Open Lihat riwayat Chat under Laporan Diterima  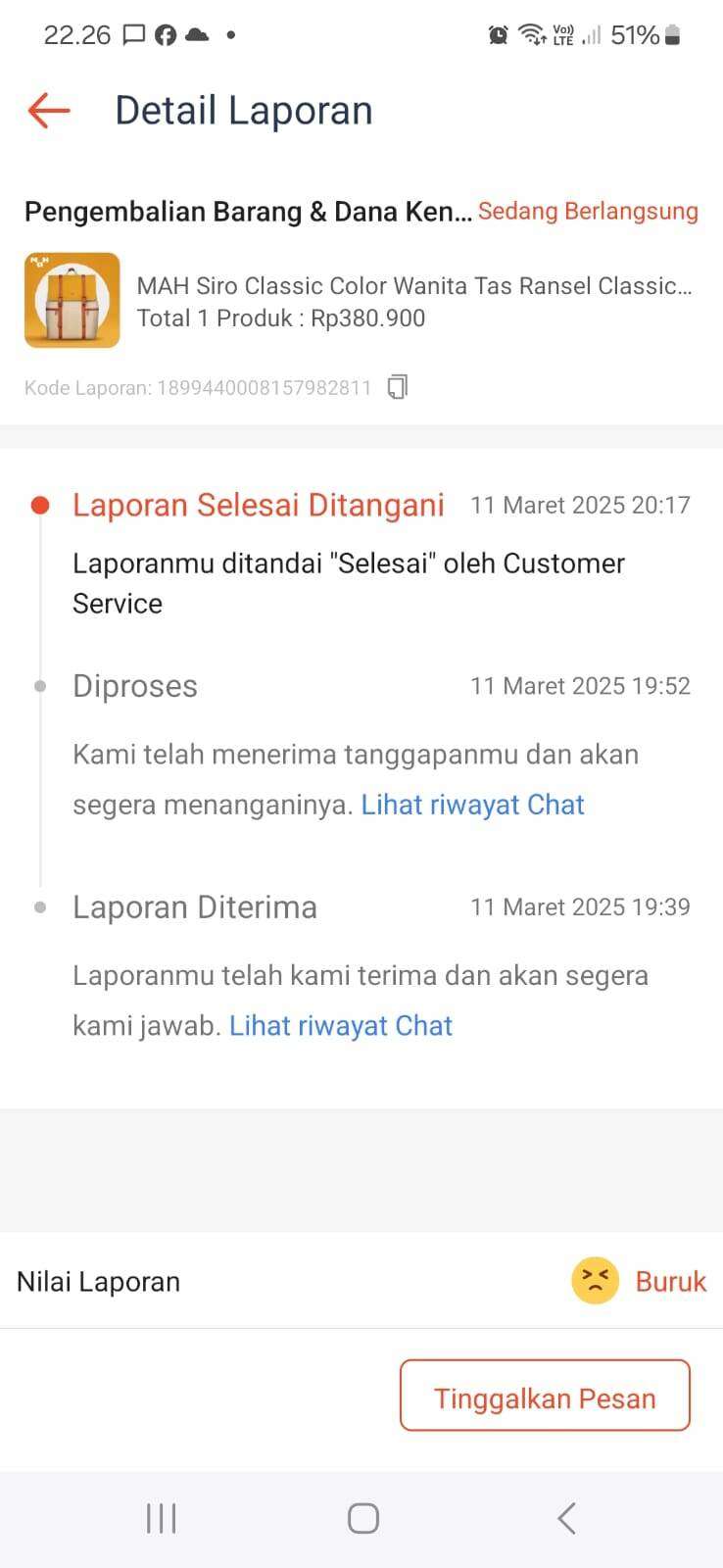pos(341,1026)
